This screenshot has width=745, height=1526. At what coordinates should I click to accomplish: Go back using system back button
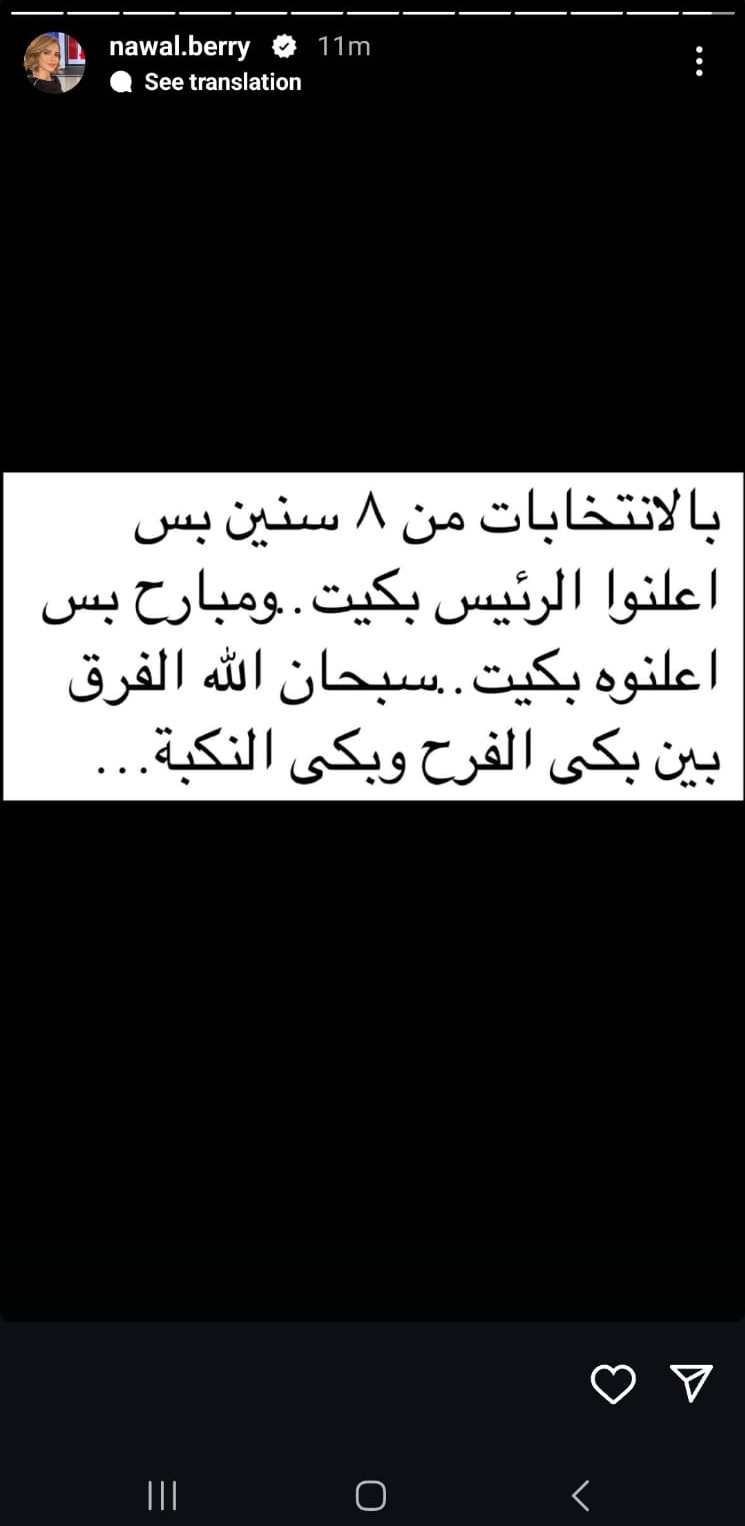580,1495
